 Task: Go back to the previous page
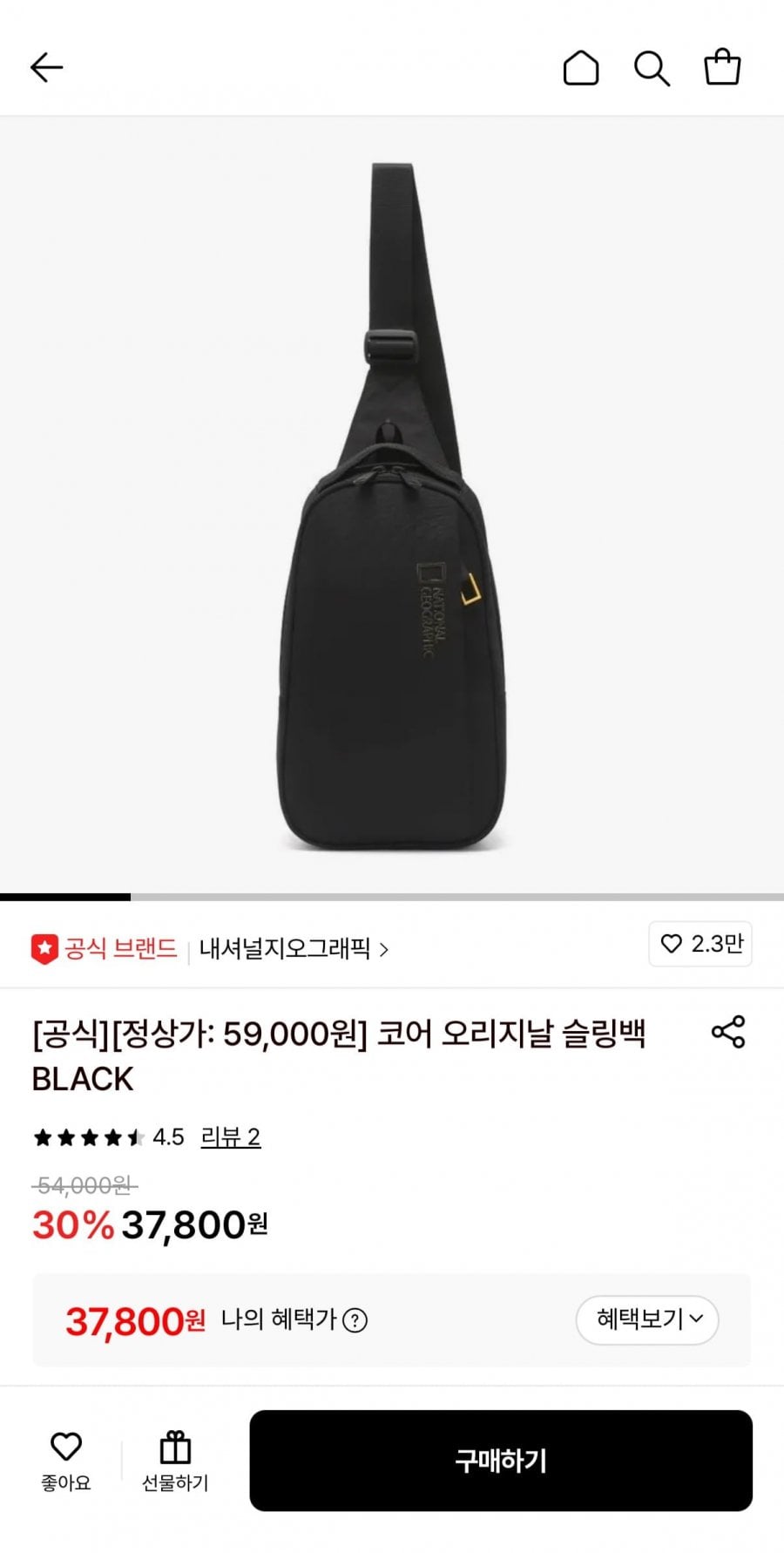tap(47, 67)
